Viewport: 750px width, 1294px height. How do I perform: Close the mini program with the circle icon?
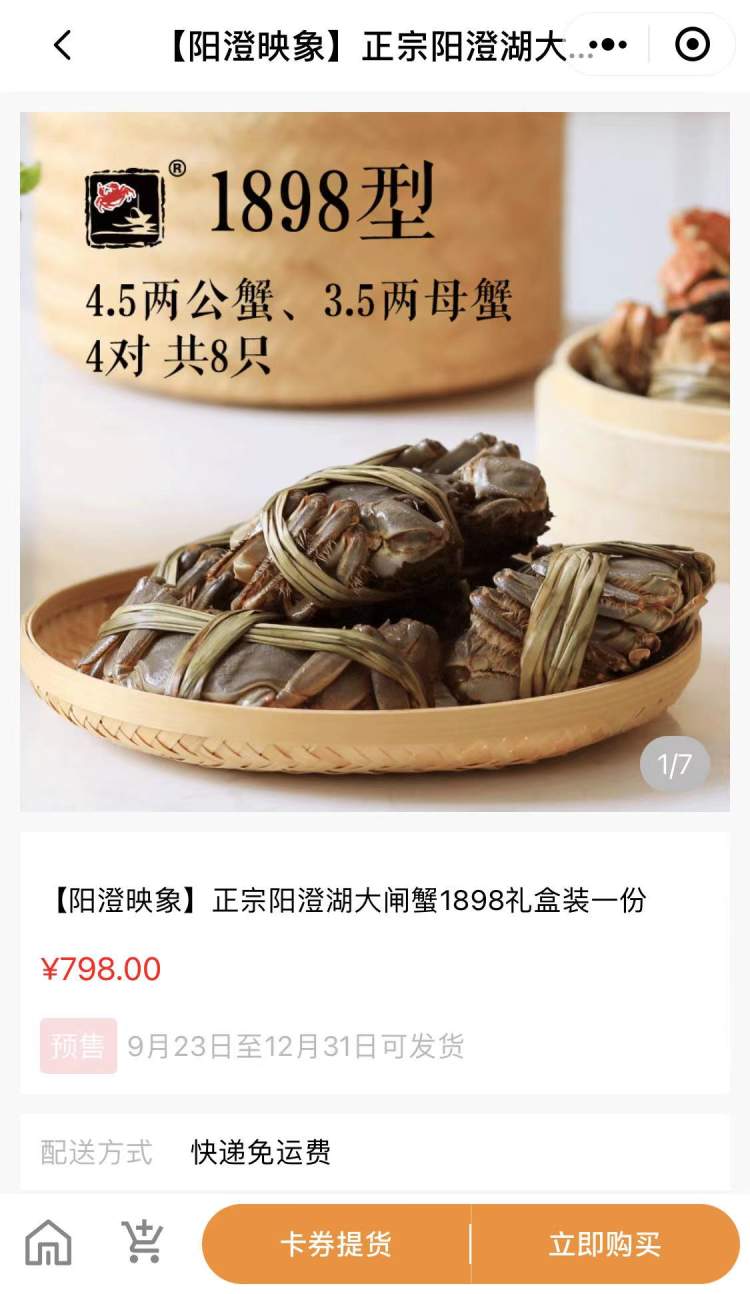point(692,45)
